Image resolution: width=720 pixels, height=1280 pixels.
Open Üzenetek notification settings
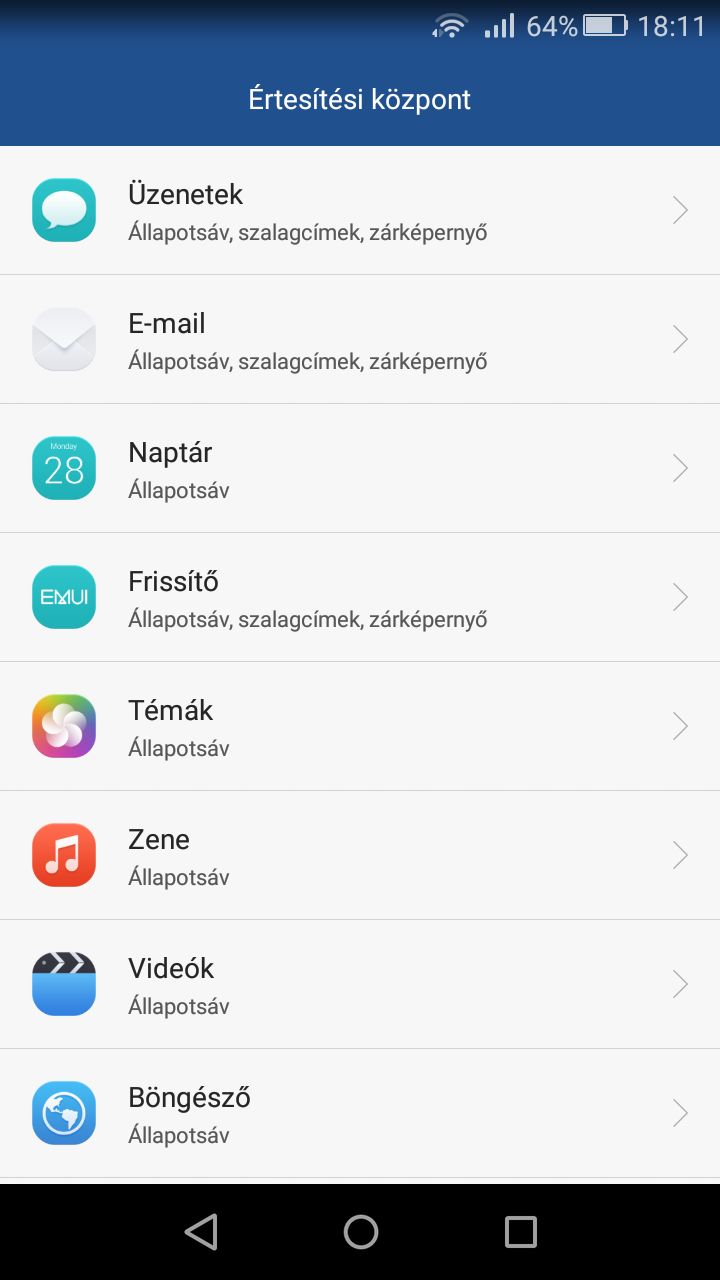pyautogui.click(x=360, y=210)
